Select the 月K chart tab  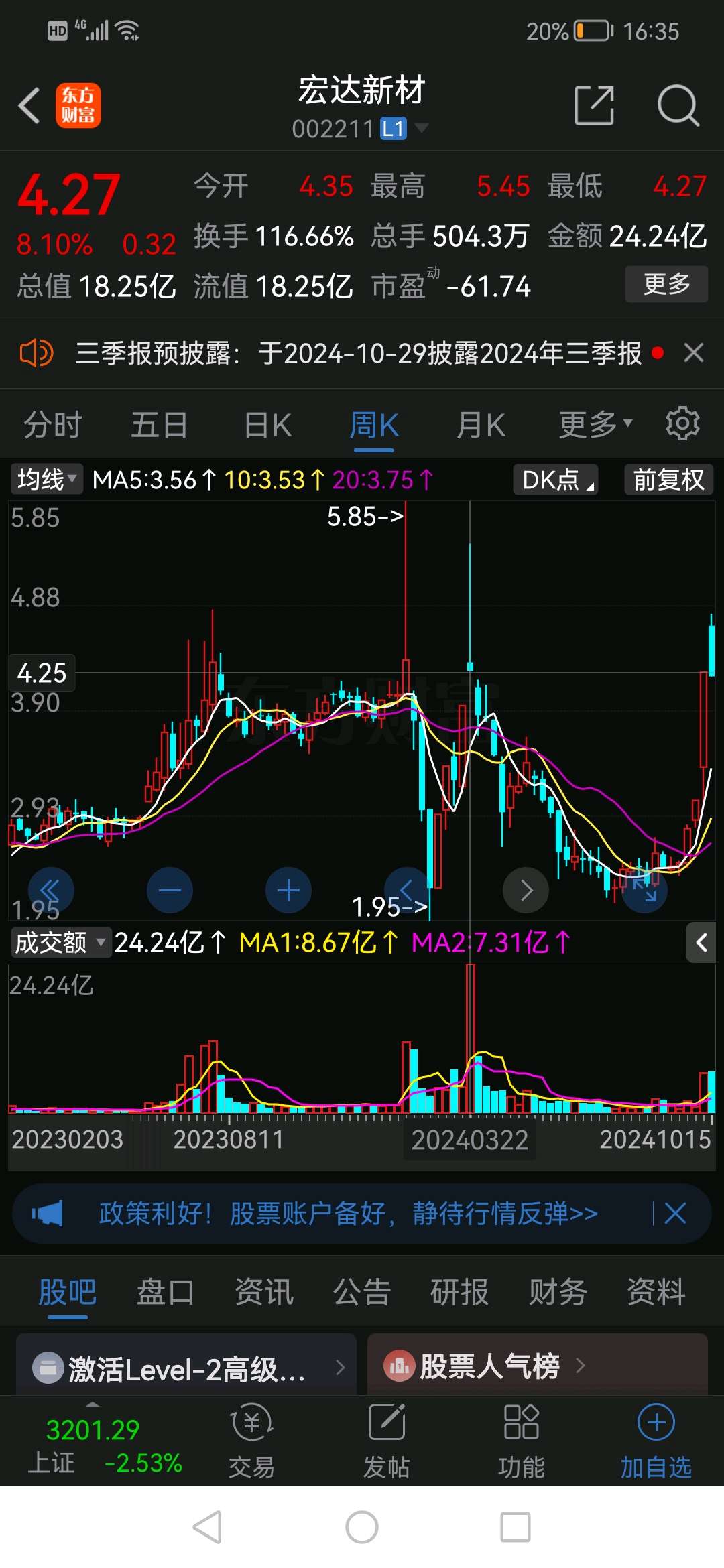481,425
